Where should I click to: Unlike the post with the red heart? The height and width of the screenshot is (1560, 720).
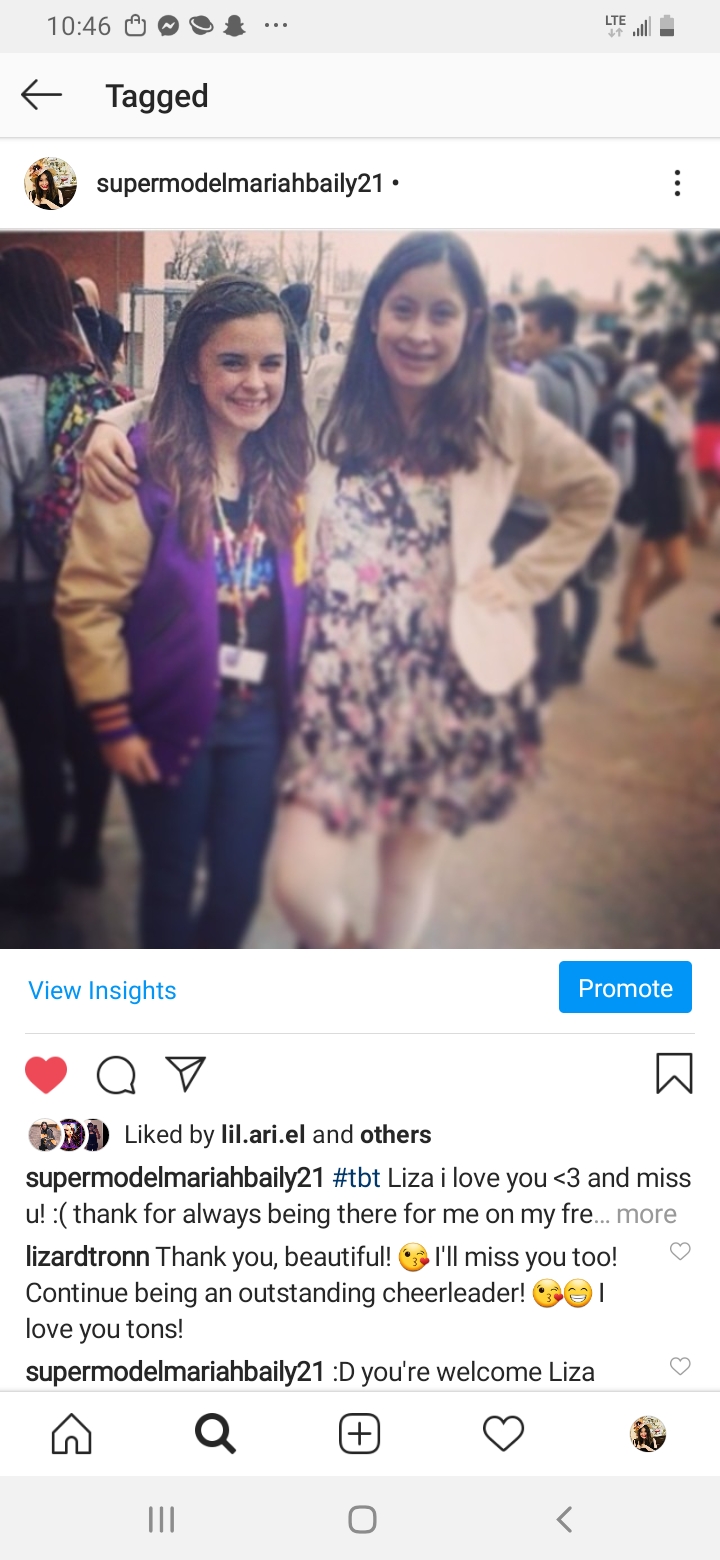[46, 1075]
